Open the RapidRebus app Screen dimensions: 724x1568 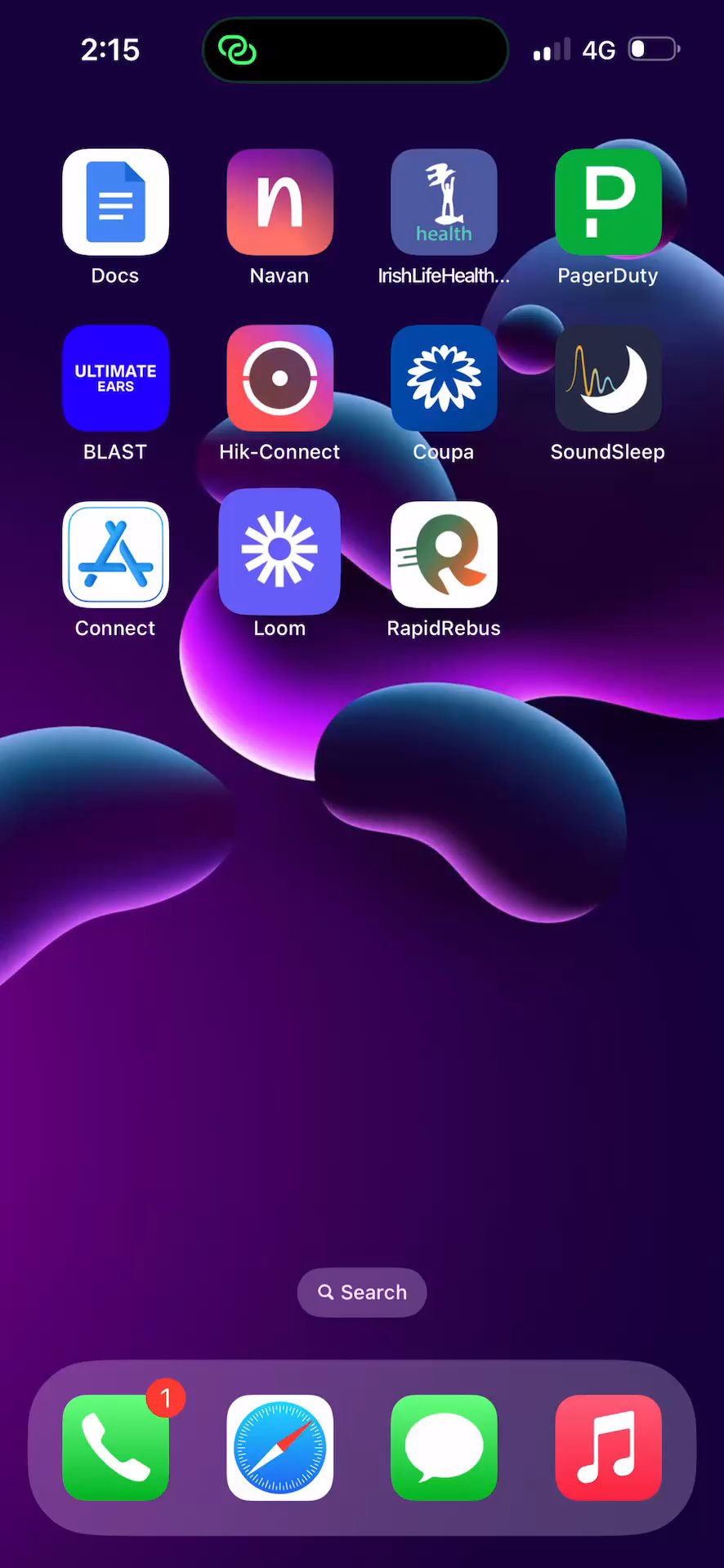pyautogui.click(x=444, y=554)
